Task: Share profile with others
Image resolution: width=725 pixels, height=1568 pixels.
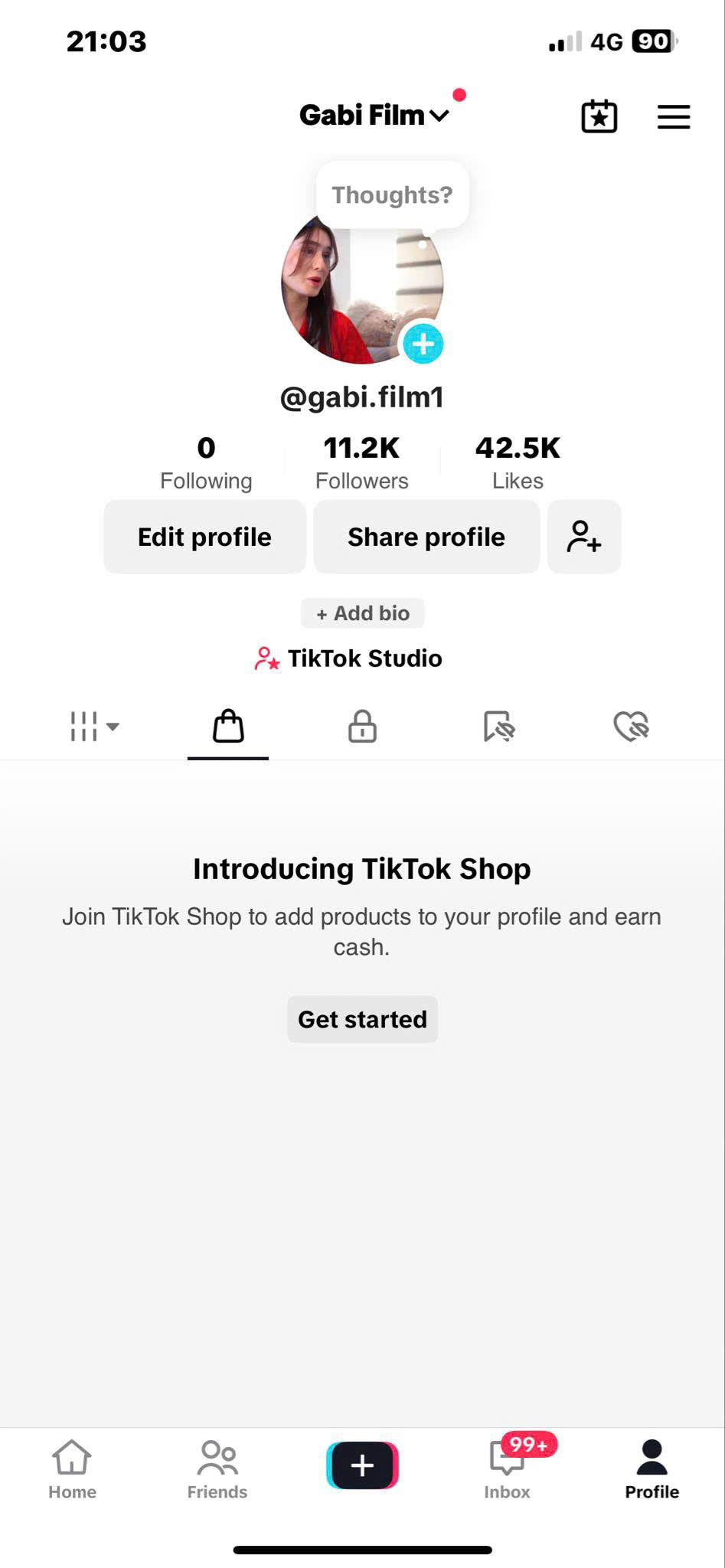Action: 426,537
